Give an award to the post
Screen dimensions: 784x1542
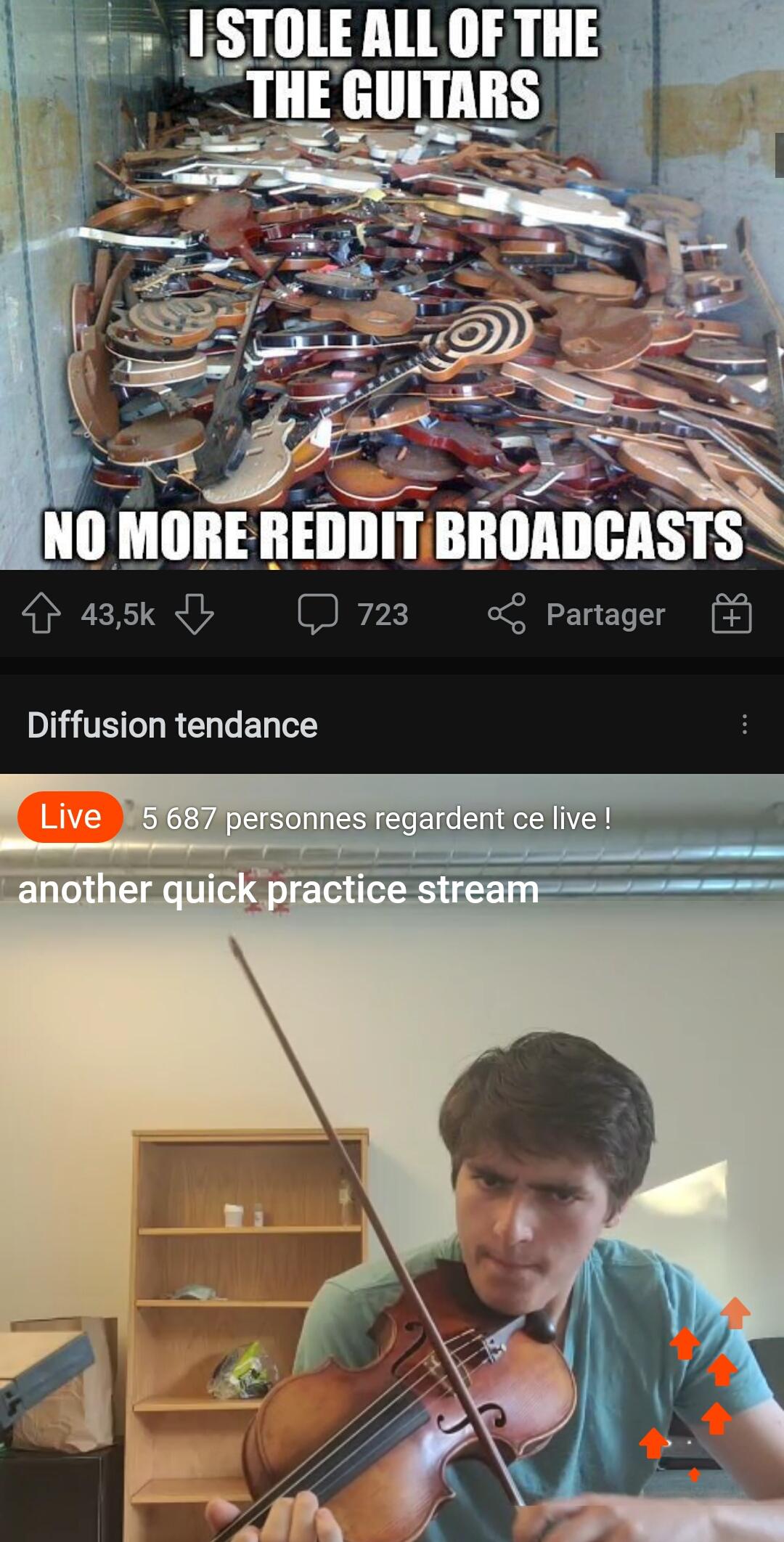pyautogui.click(x=731, y=614)
